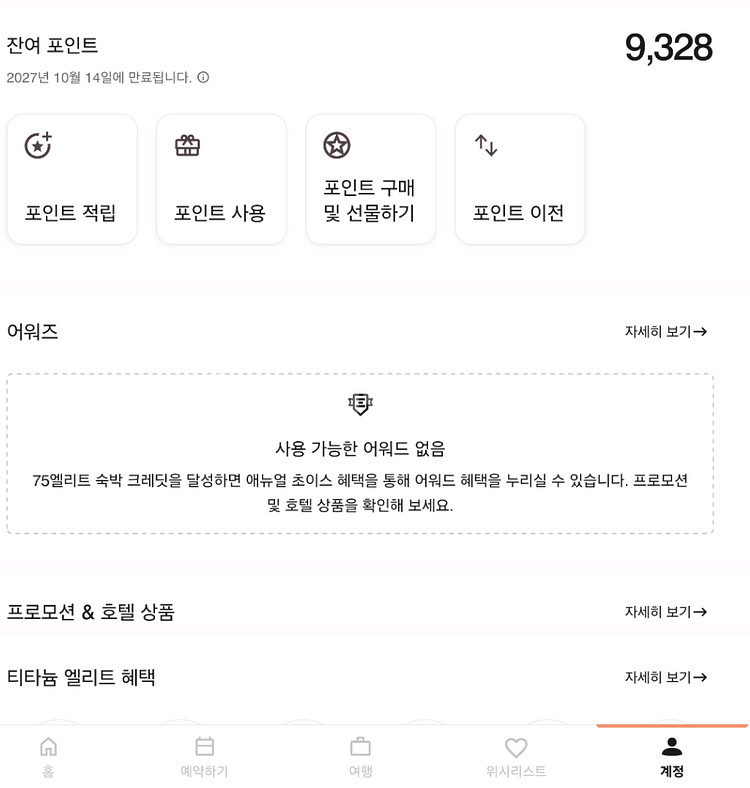Click the 포인트 이전 transfer arrows icon
This screenshot has width=750, height=788.
[487, 146]
